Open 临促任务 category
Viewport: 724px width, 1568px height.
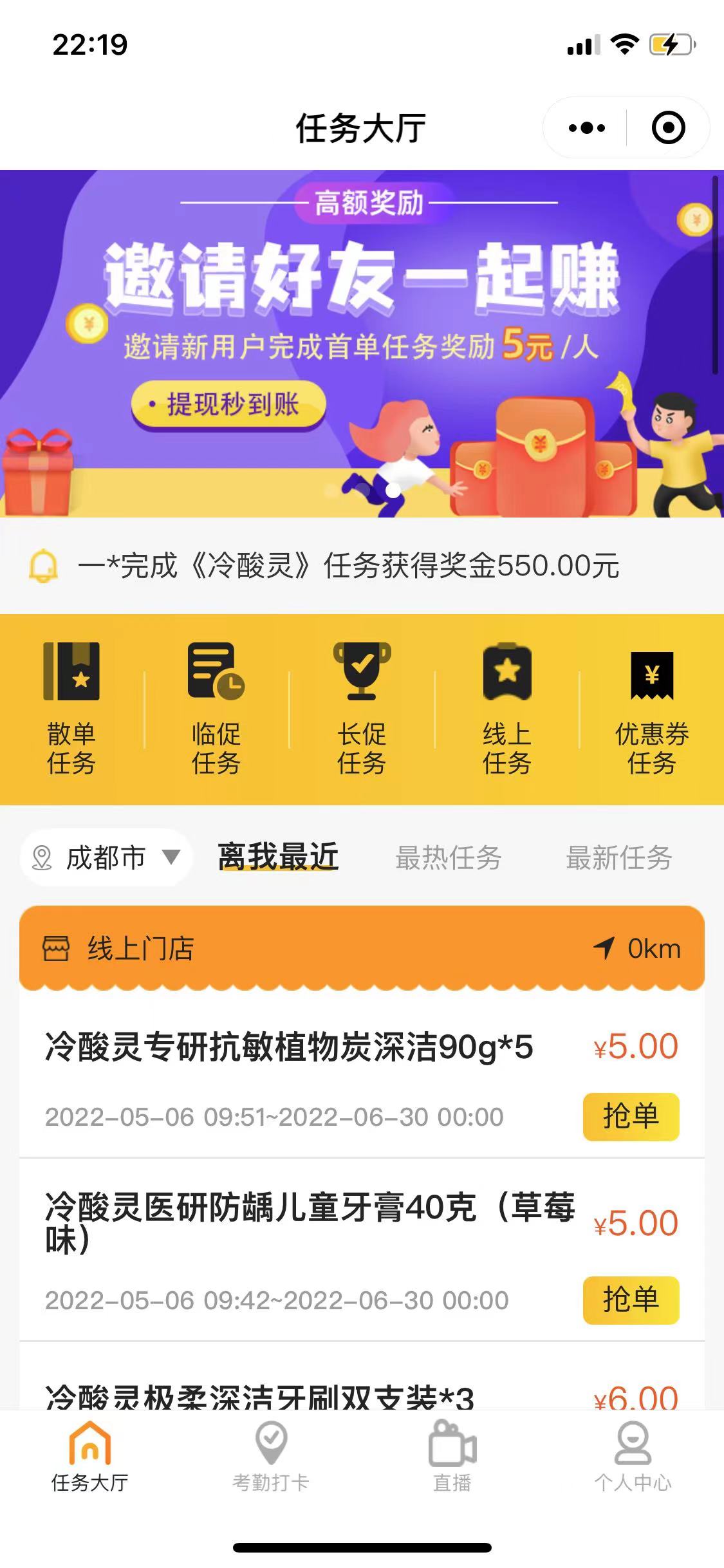(x=216, y=708)
